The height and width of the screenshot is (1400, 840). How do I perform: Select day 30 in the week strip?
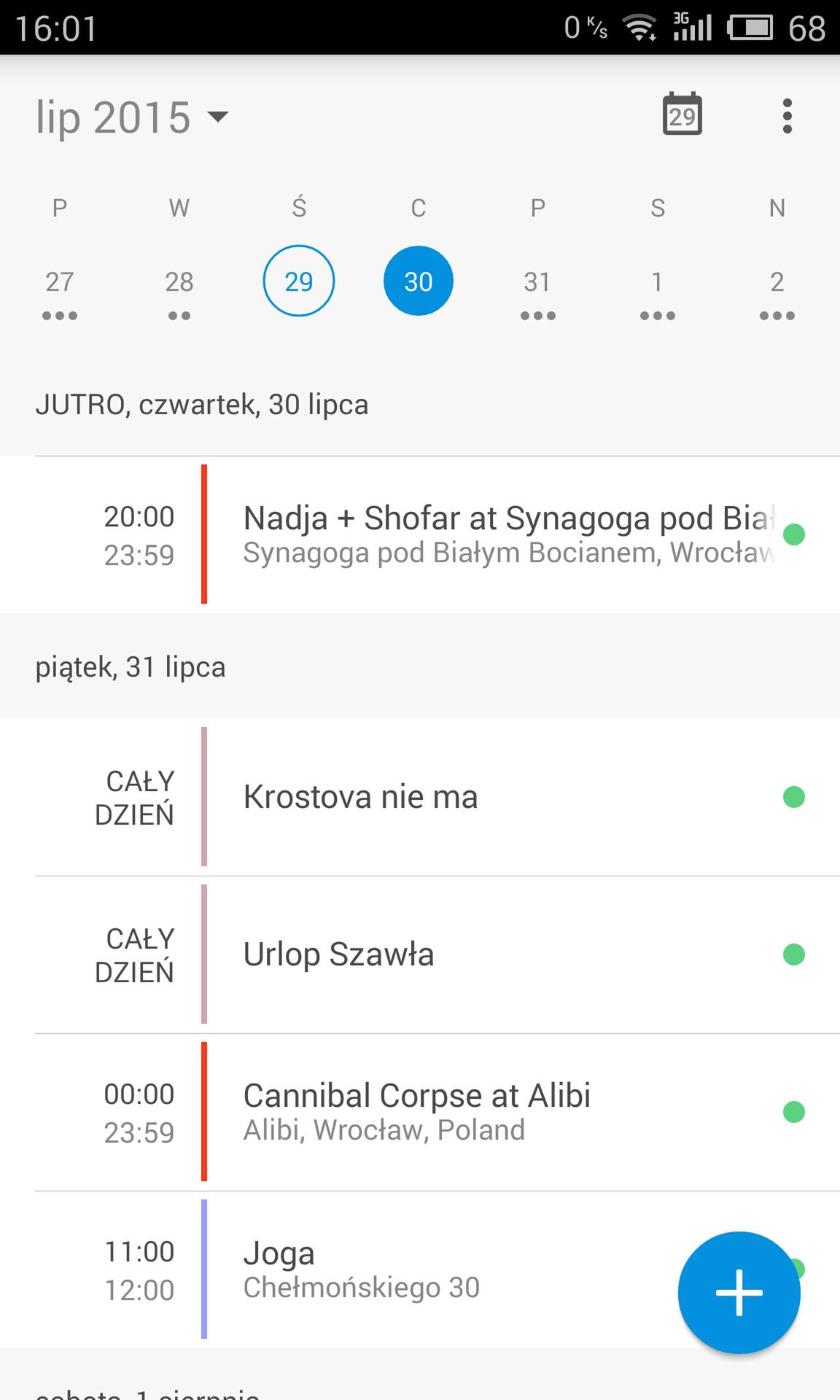point(419,281)
